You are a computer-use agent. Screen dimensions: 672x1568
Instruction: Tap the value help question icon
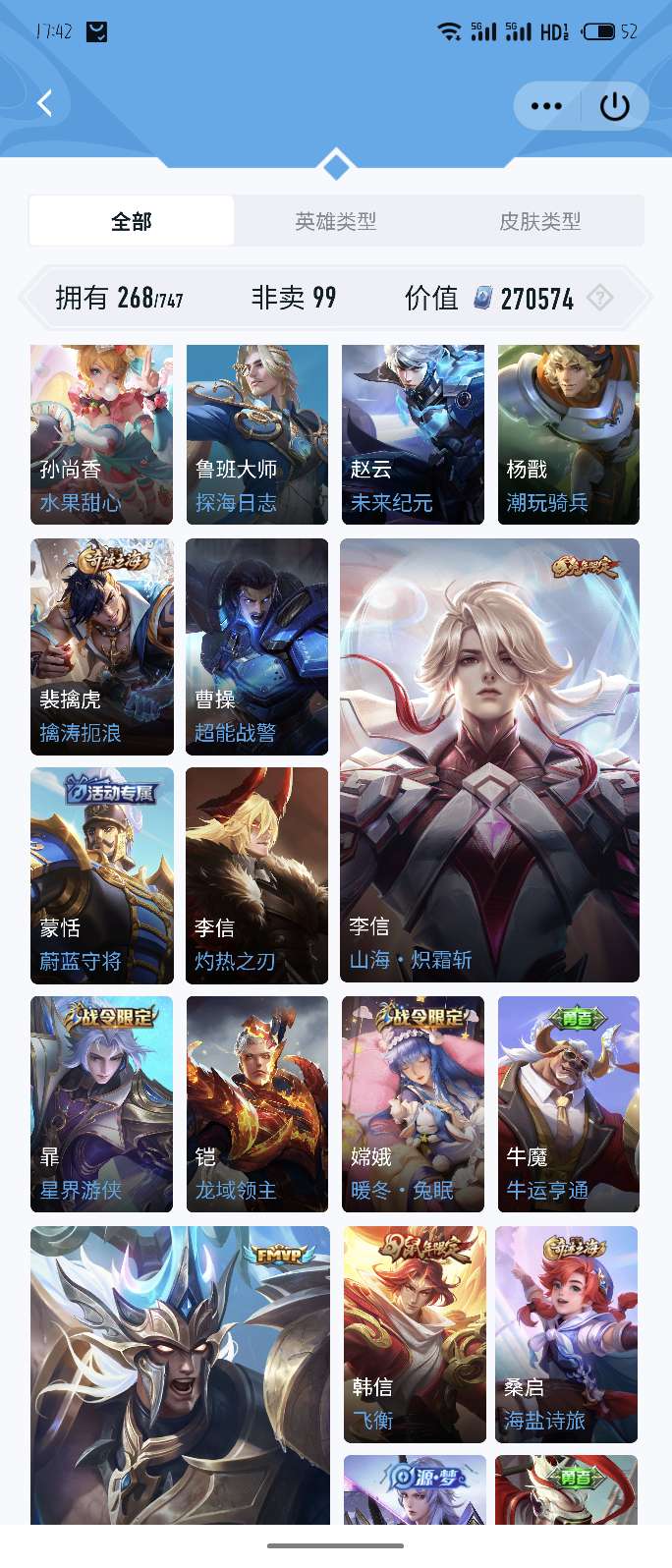point(600,297)
